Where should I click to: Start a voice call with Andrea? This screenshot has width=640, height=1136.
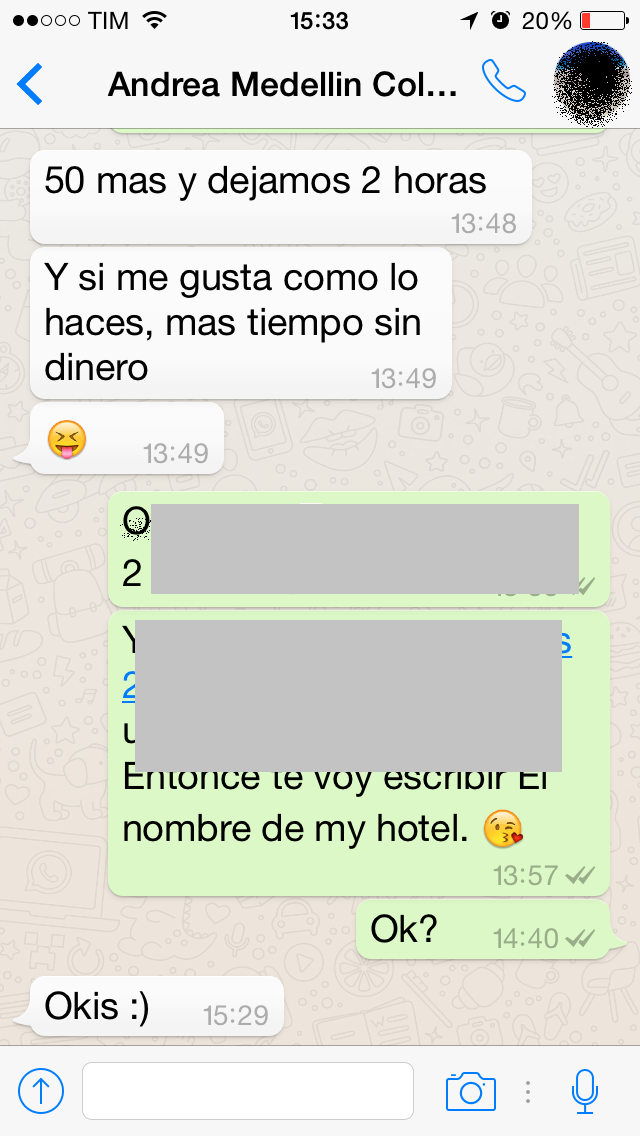503,82
